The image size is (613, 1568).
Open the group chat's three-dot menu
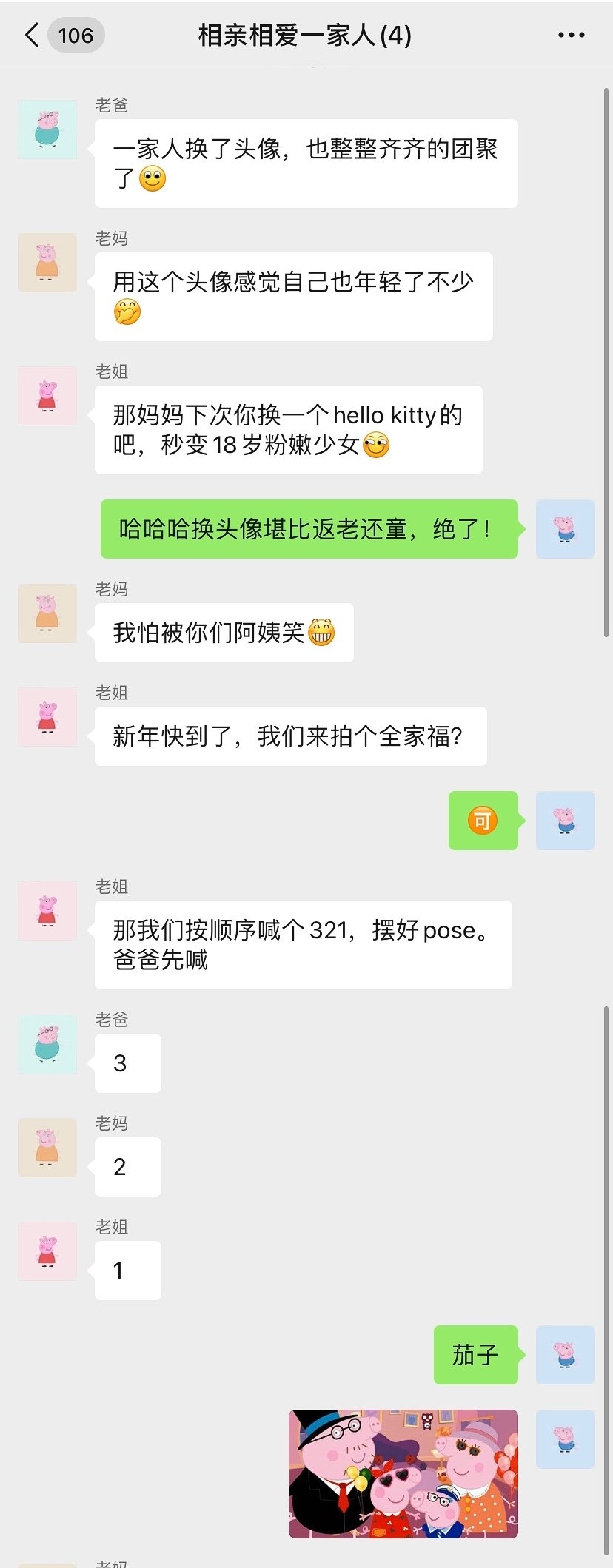click(571, 35)
